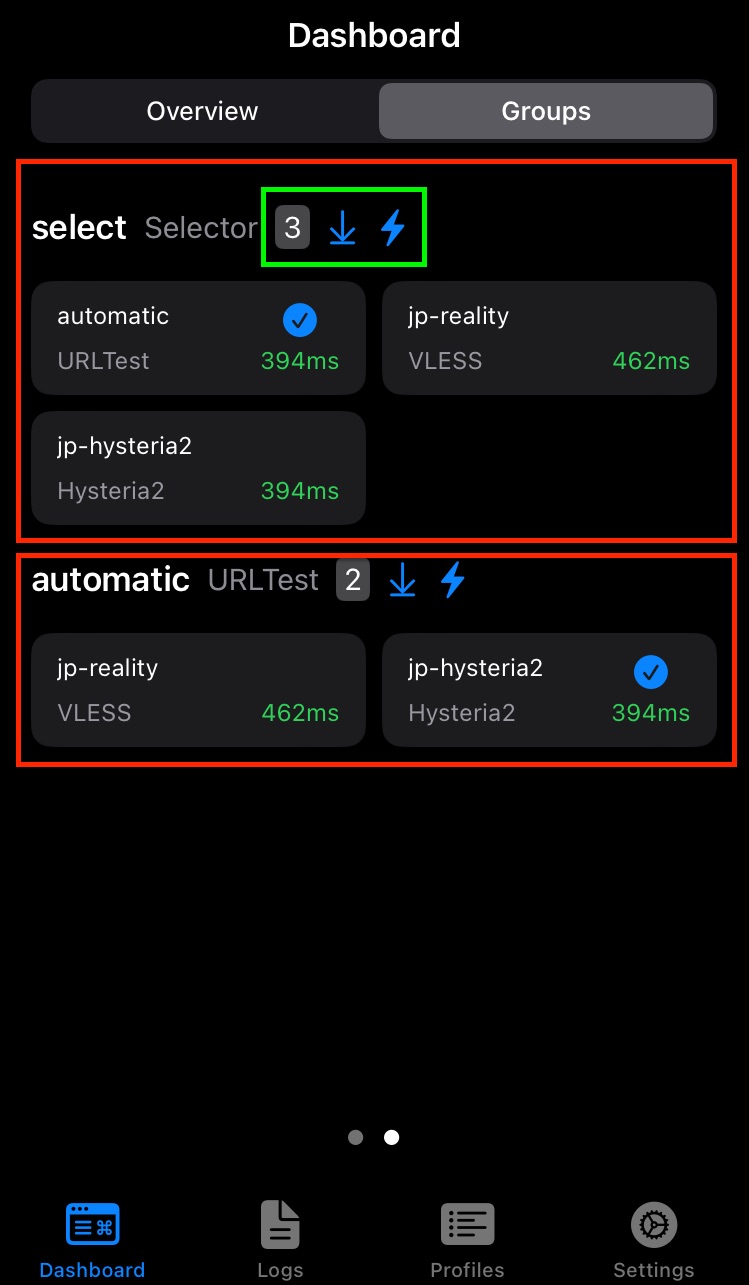Open the Settings tab

coord(654,1240)
